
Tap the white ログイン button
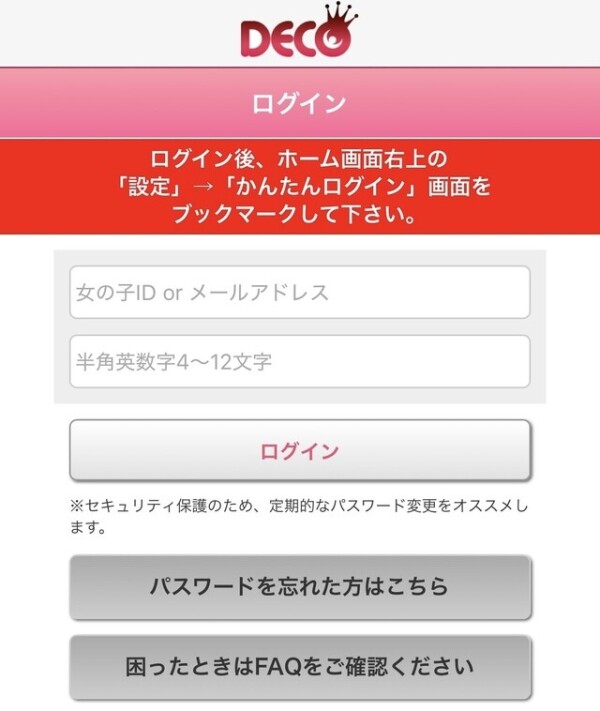pyautogui.click(x=299, y=451)
